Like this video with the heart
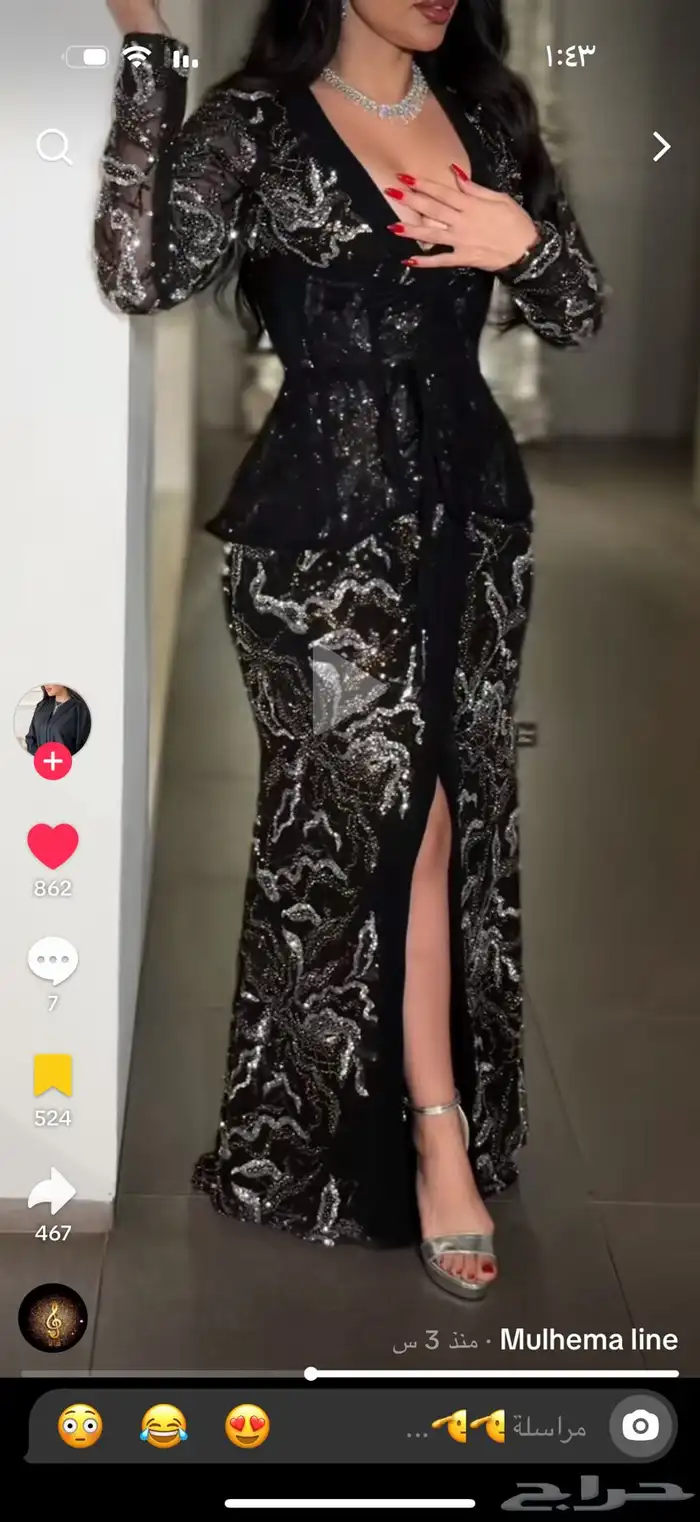700x1522 pixels. (x=53, y=847)
